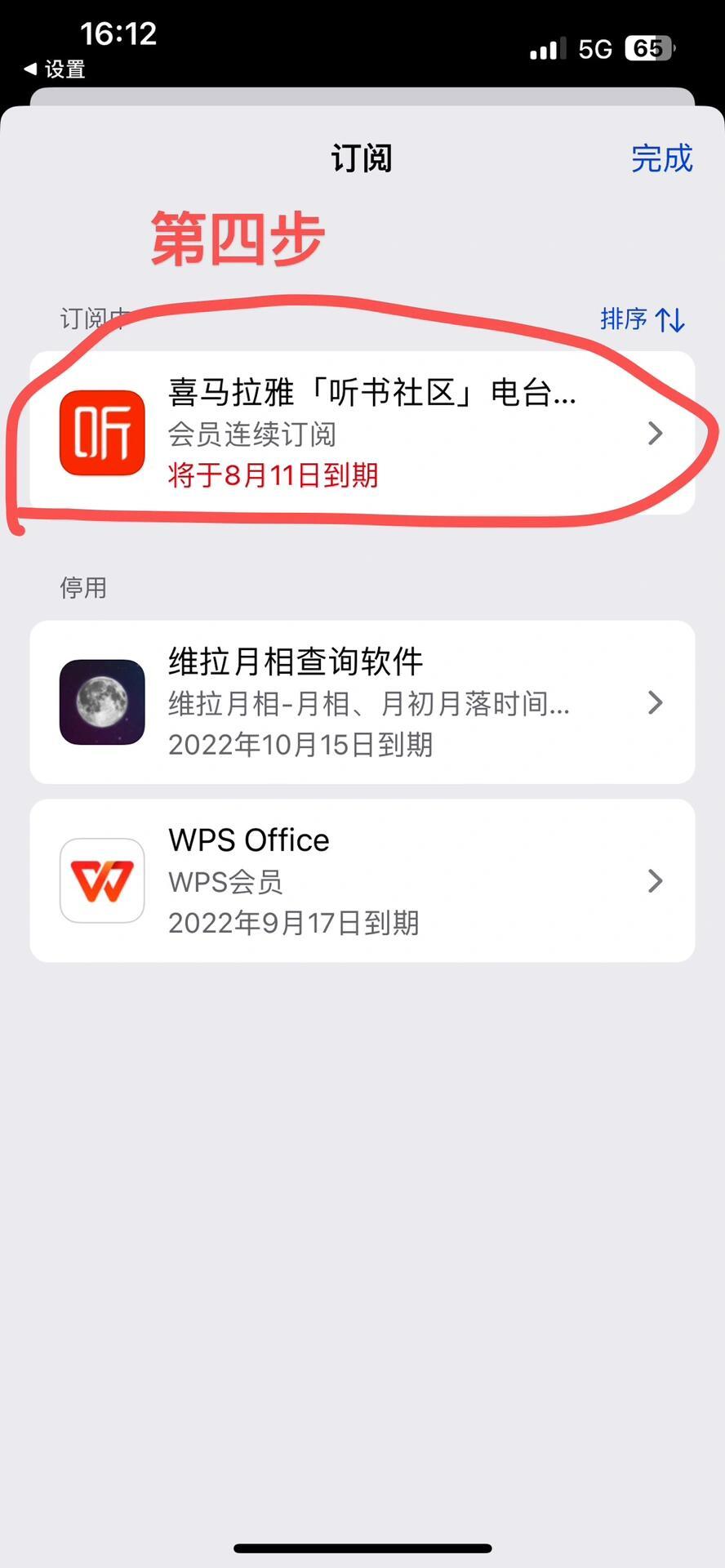Tap the up-down arrows next to 排序
The width and height of the screenshot is (725, 1568).
[x=673, y=320]
